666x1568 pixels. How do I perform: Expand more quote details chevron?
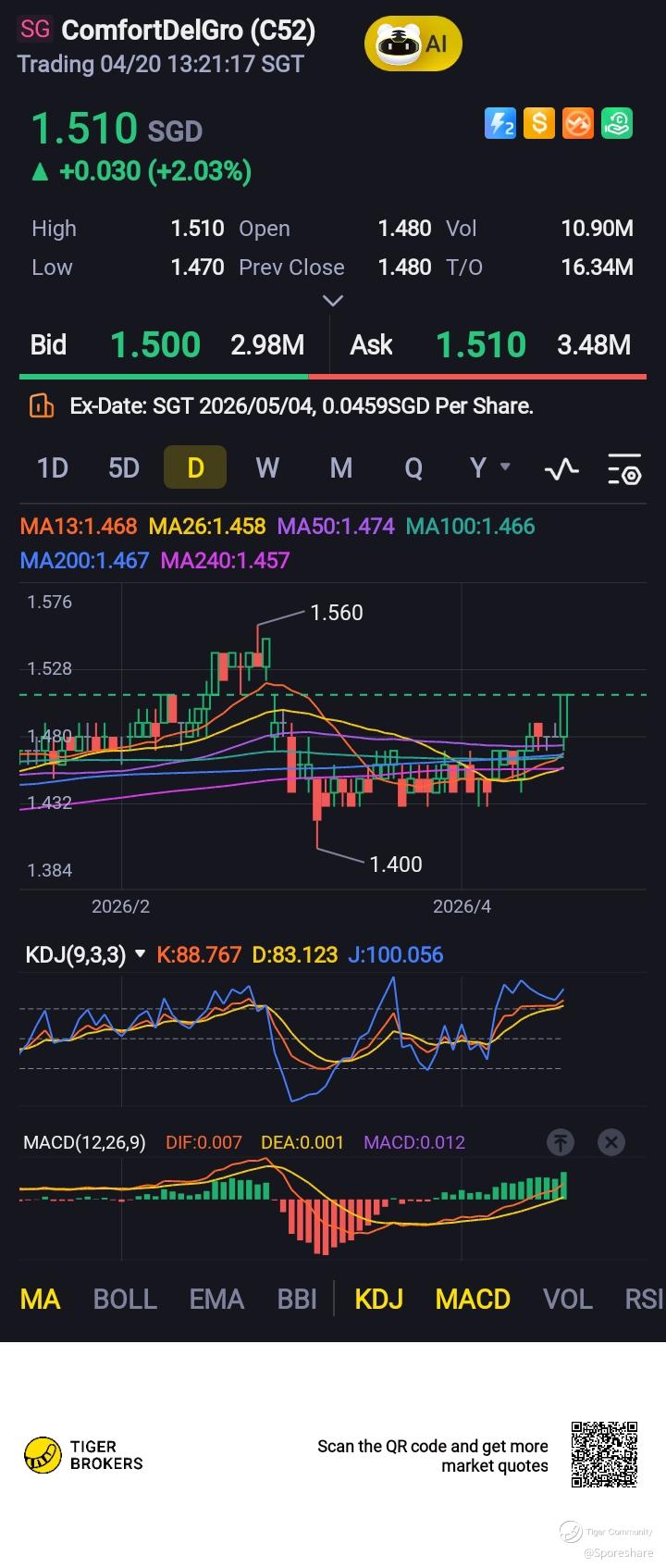click(332, 300)
